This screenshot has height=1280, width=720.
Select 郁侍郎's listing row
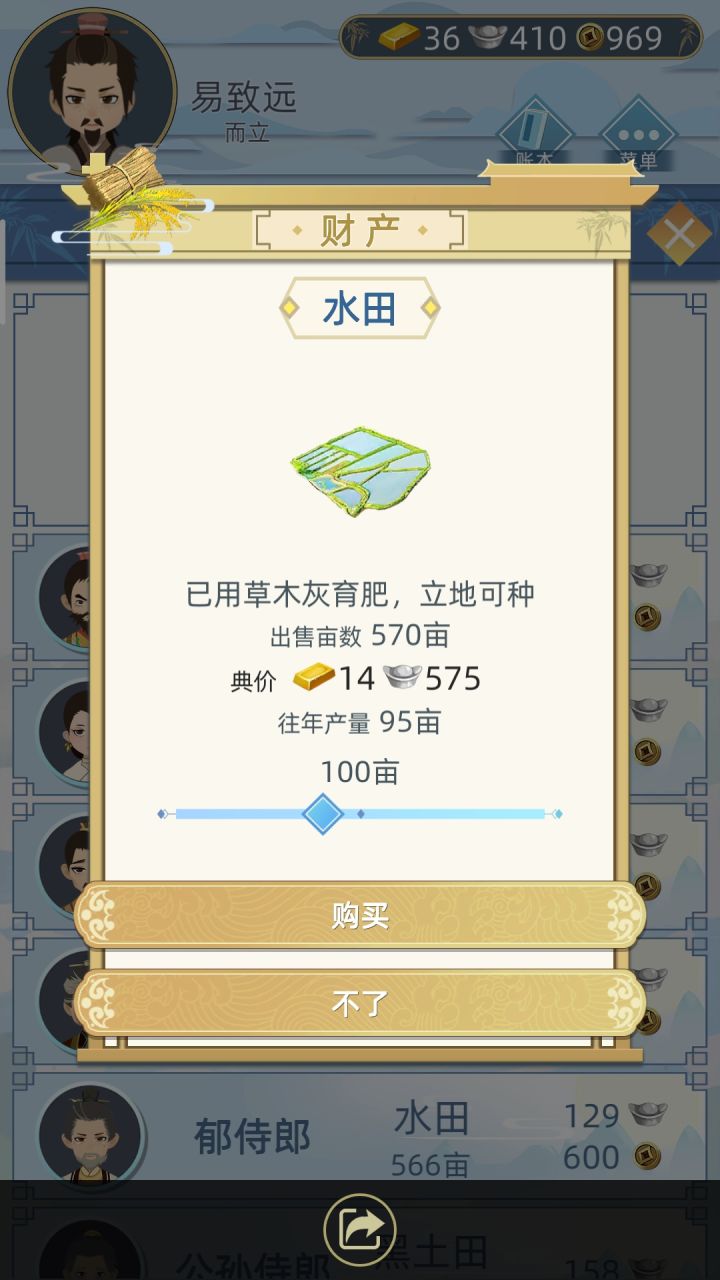tap(360, 1135)
